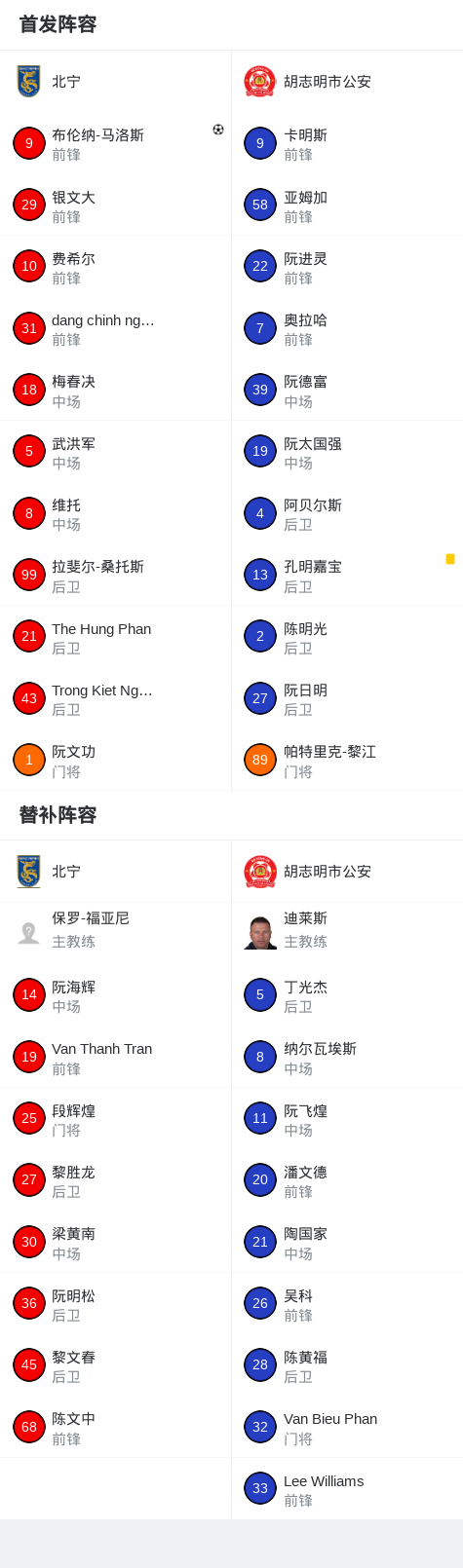
Task: Open 卡明斯 player profile
Action: coord(347,144)
